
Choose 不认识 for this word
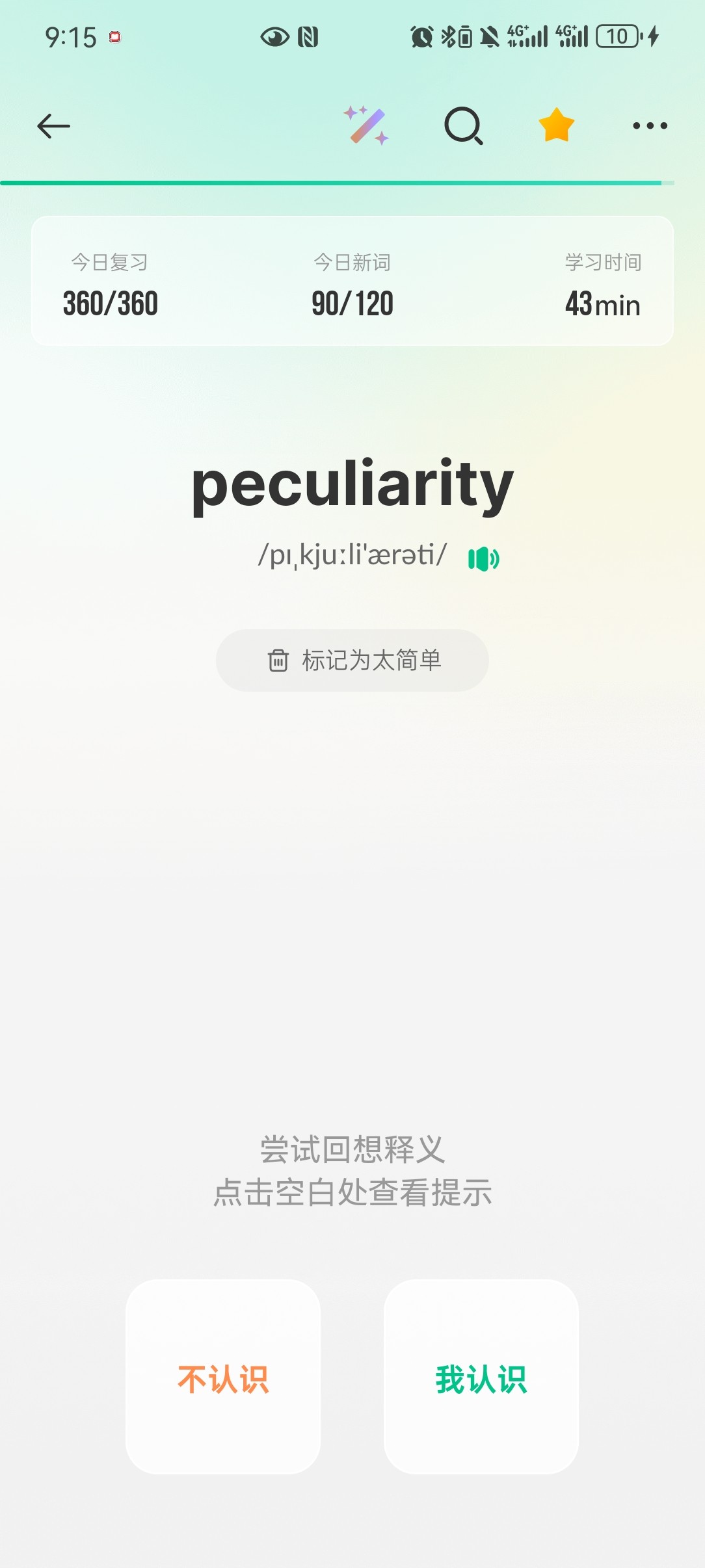point(223,1377)
